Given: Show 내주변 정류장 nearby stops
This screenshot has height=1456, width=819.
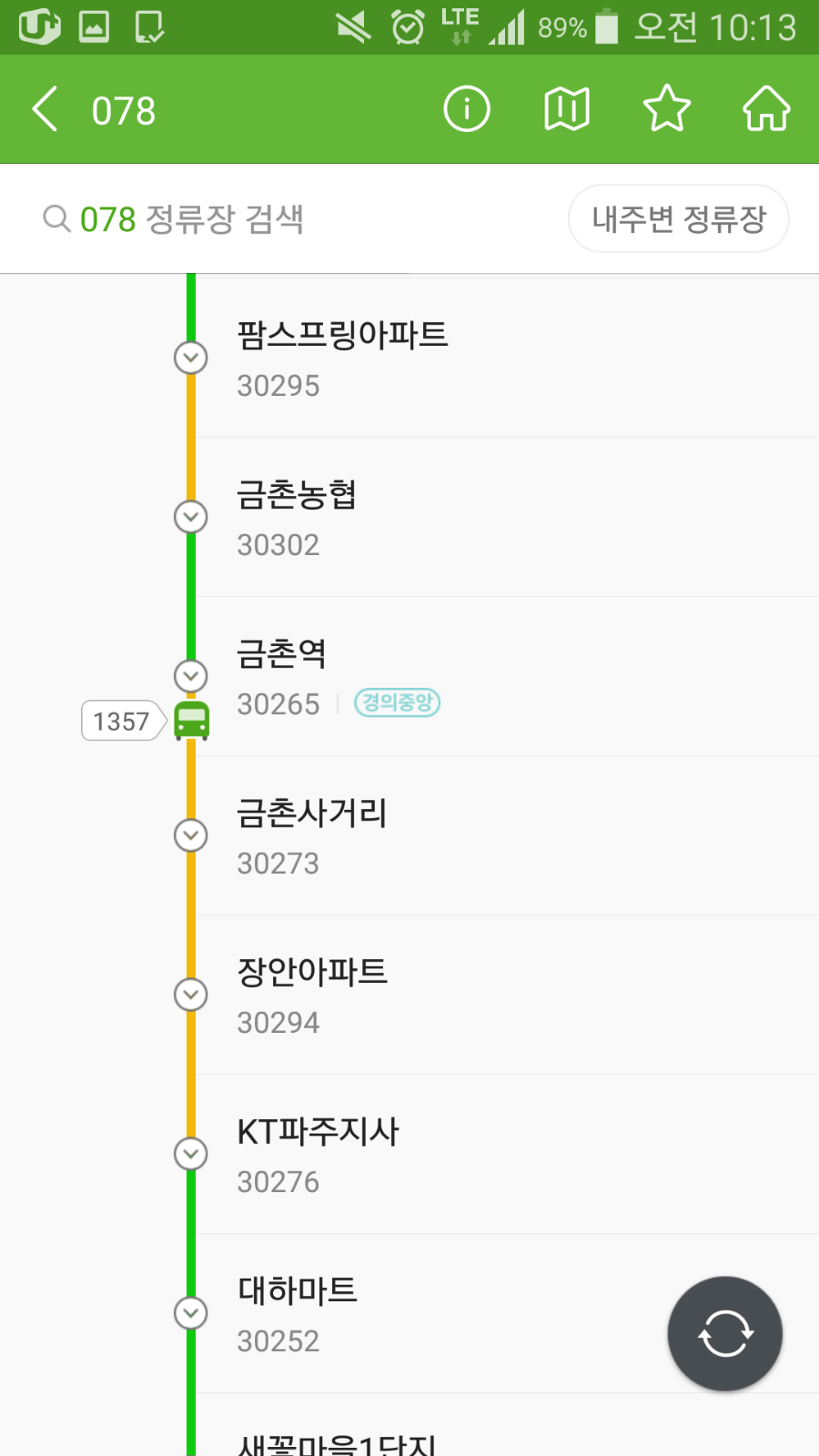Looking at the screenshot, I should (x=678, y=219).
